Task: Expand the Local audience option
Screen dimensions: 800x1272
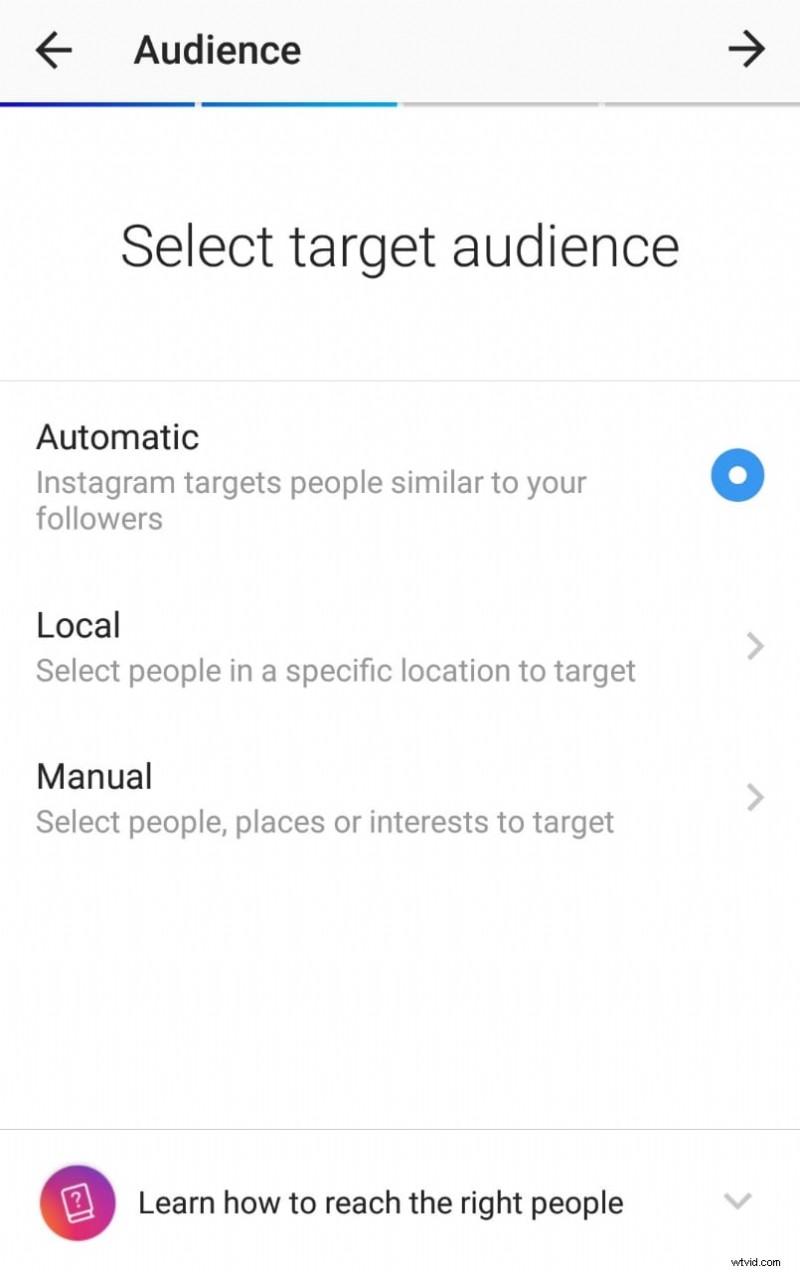Action: tap(756, 646)
